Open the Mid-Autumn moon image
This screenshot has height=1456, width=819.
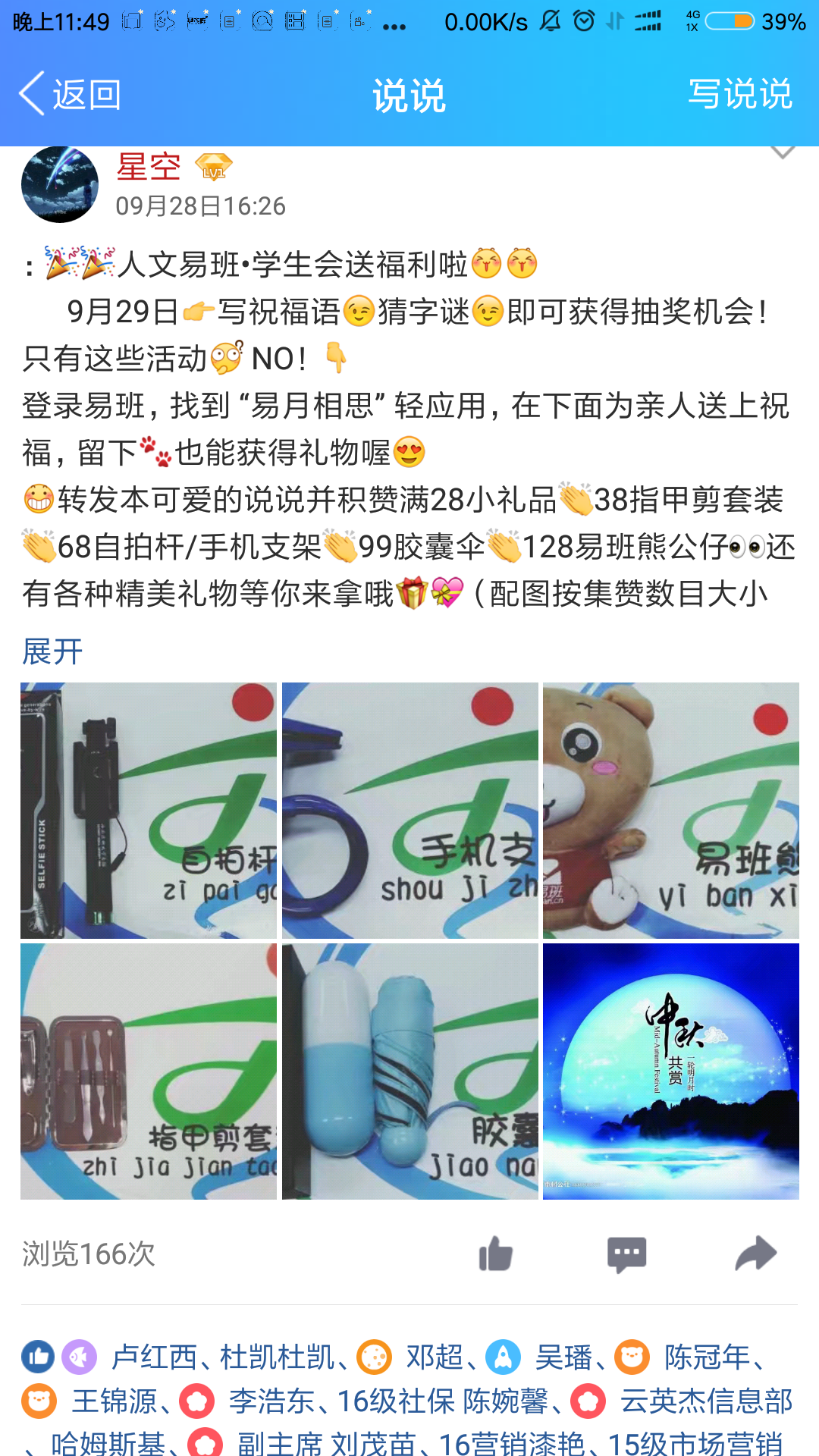pos(670,1072)
